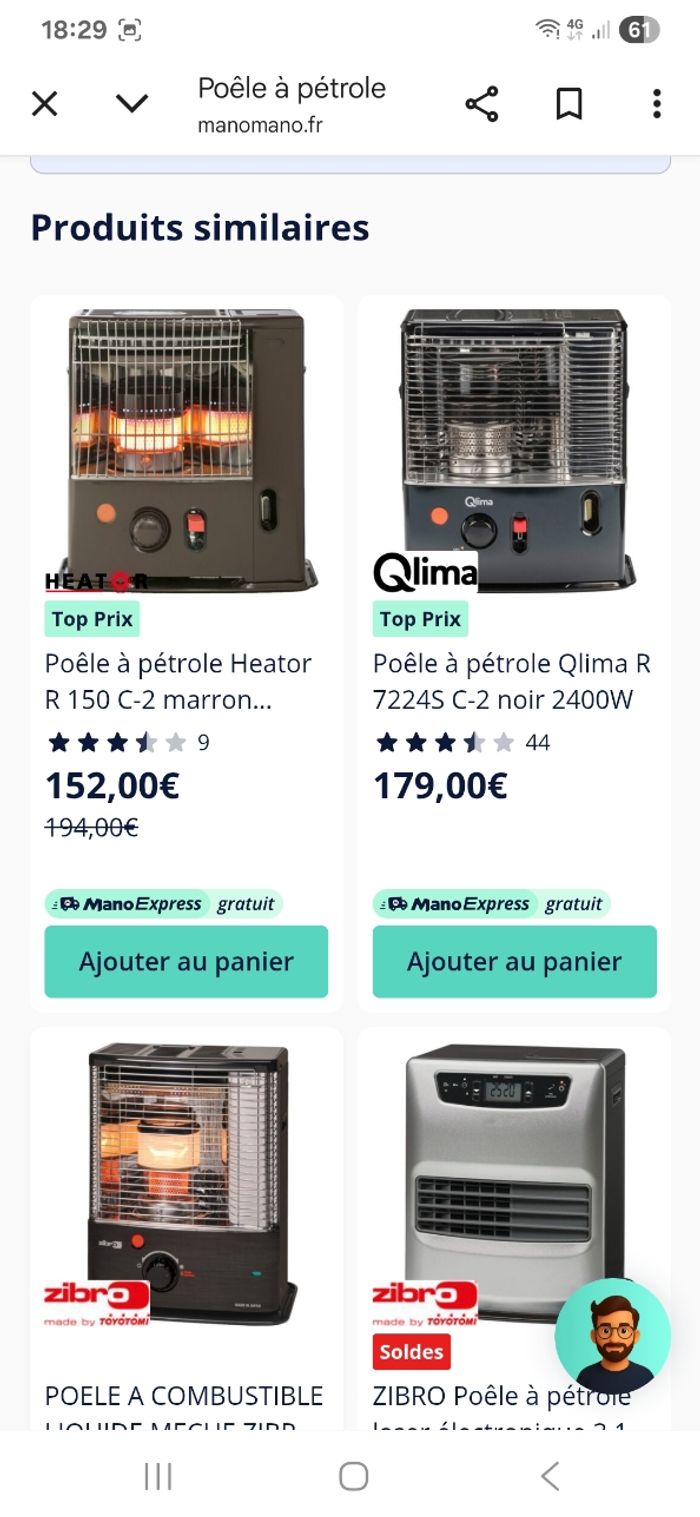
Task: Go back with the system back button
Action: tap(549, 1476)
